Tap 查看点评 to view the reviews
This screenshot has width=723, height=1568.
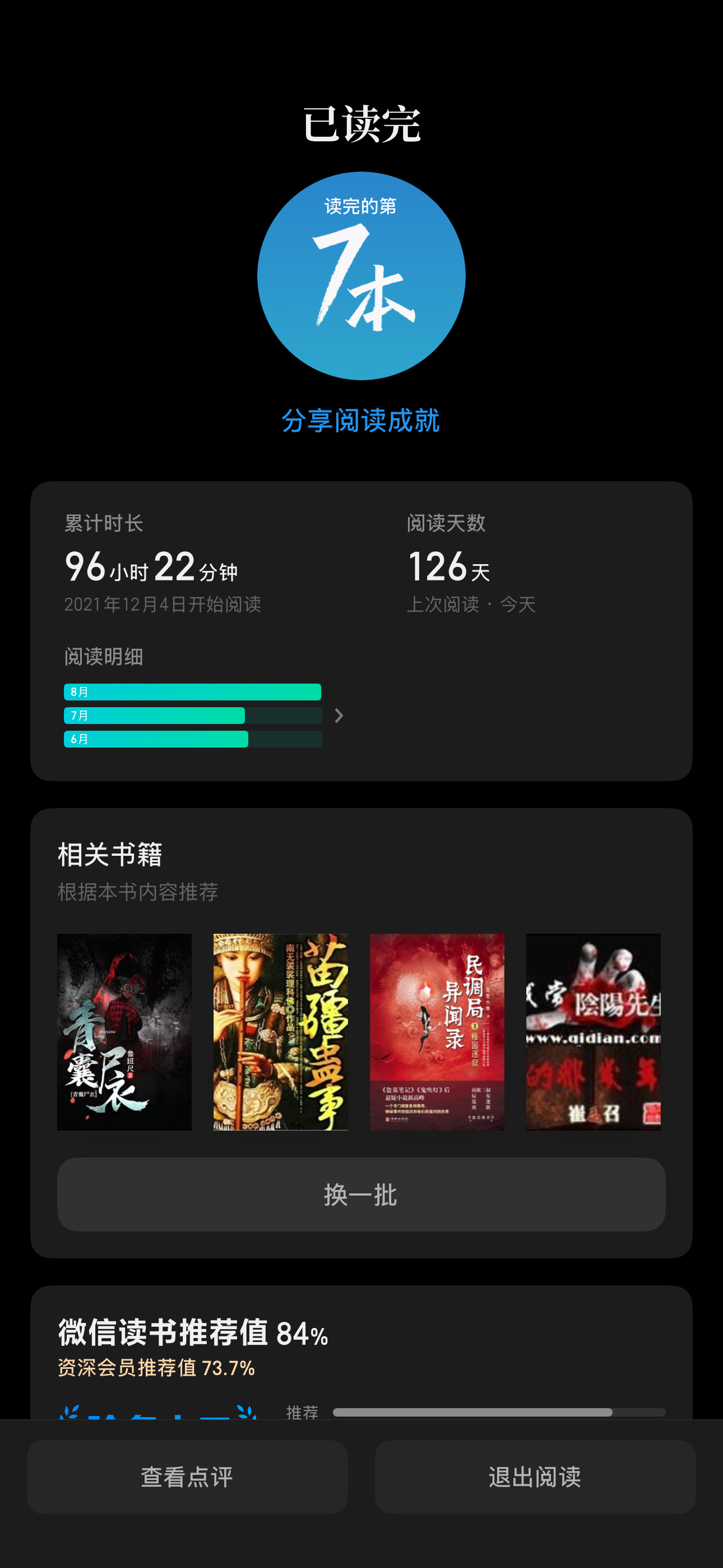coord(187,1477)
